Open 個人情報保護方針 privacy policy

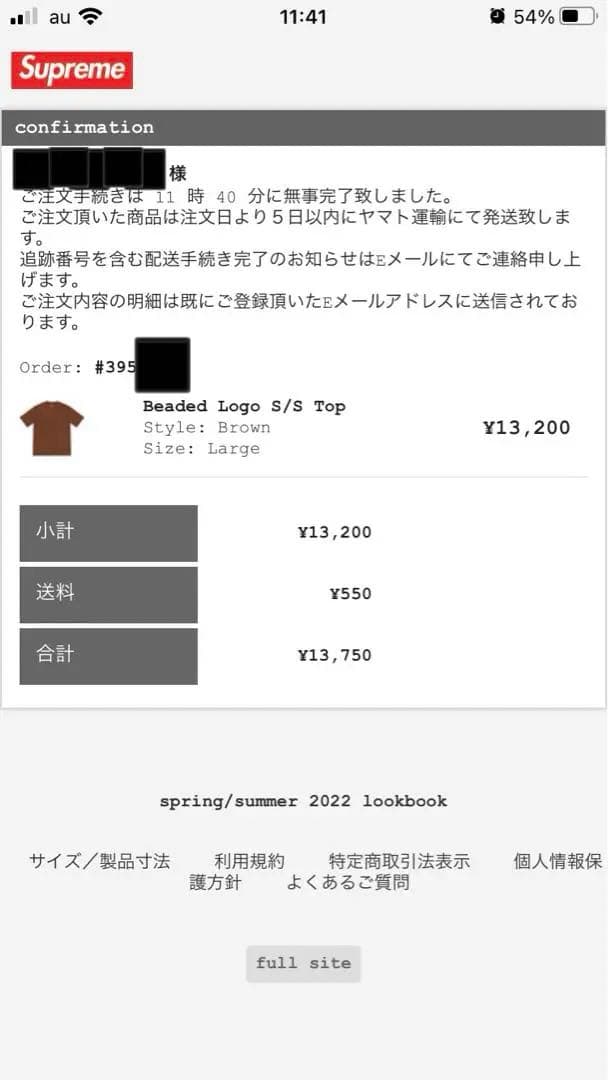point(557,861)
